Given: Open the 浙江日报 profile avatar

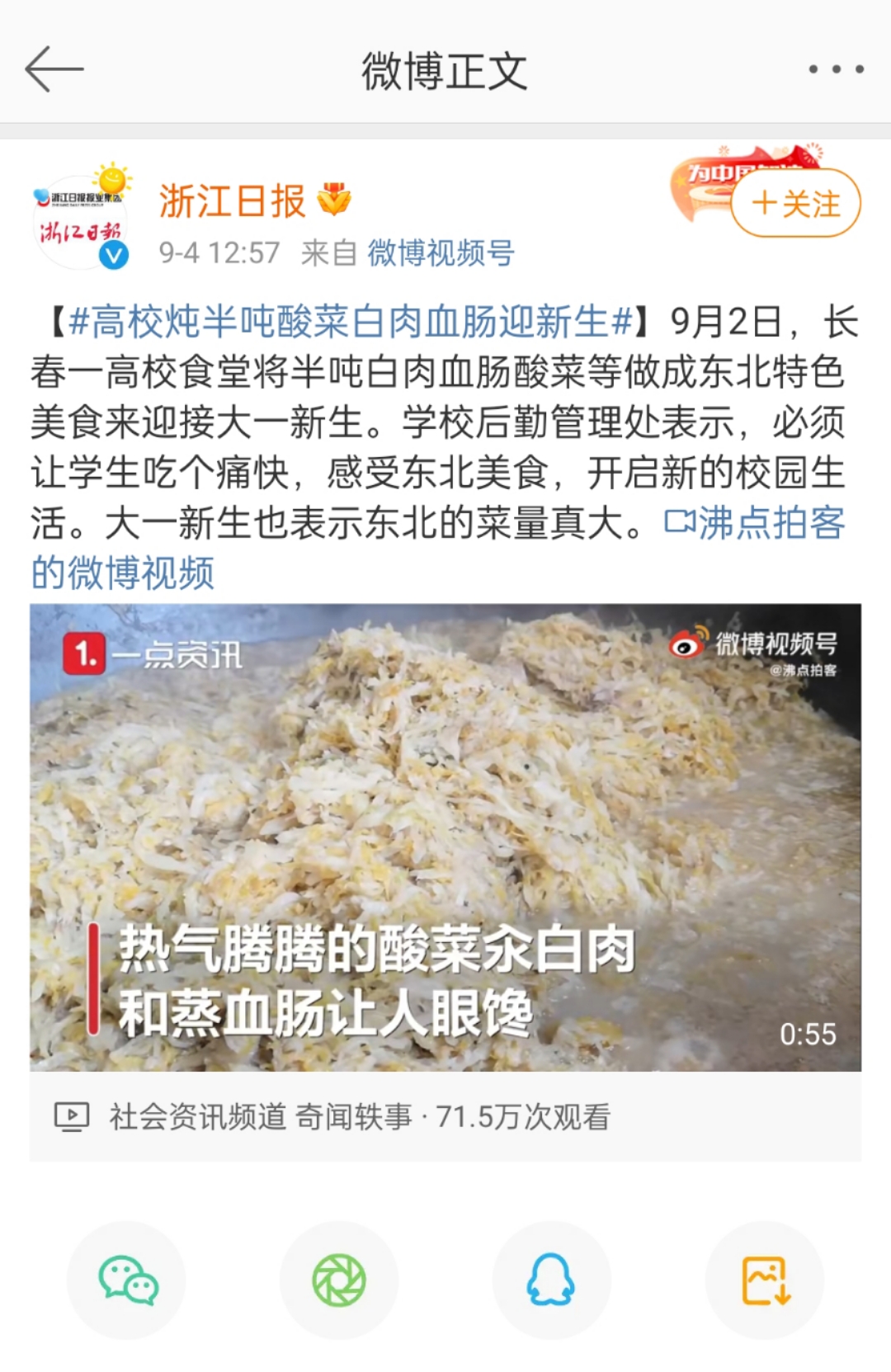Looking at the screenshot, I should click(x=80, y=221).
